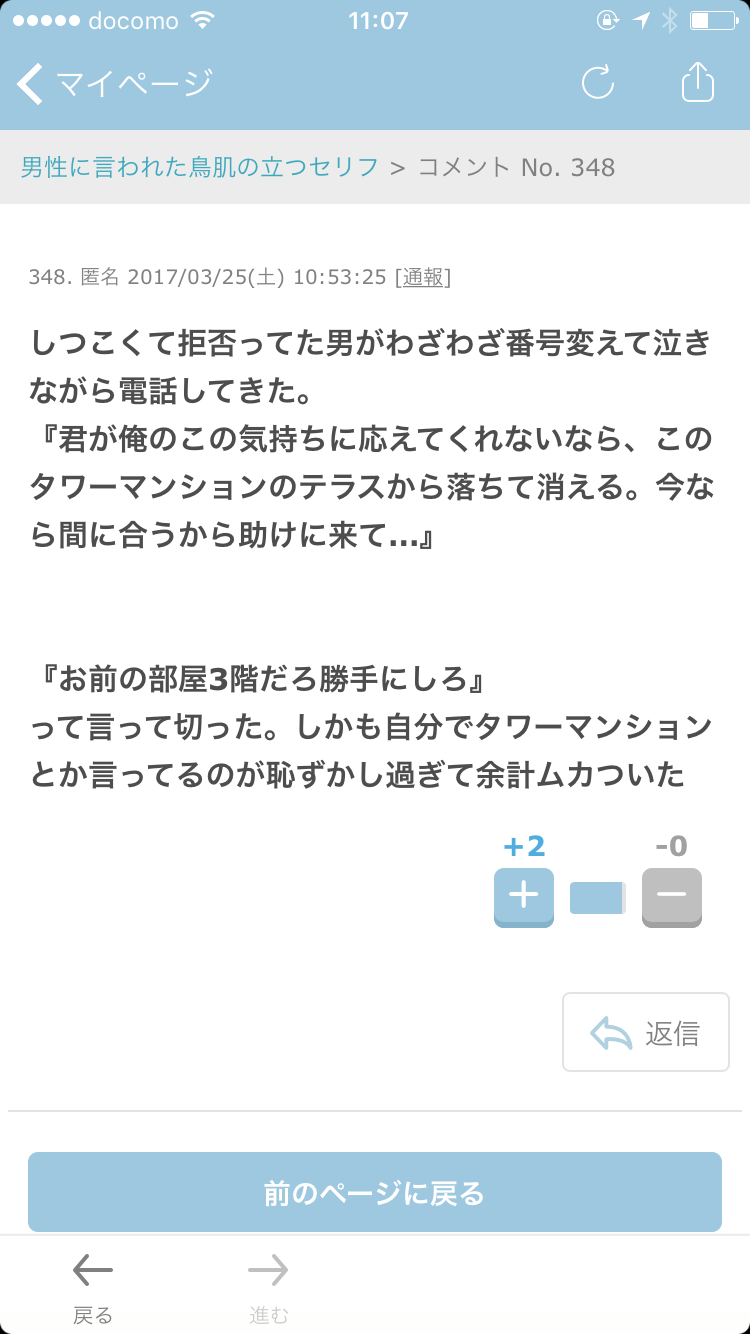750x1334 pixels.
Task: Reload the page with the refresh icon
Action: pos(598,83)
